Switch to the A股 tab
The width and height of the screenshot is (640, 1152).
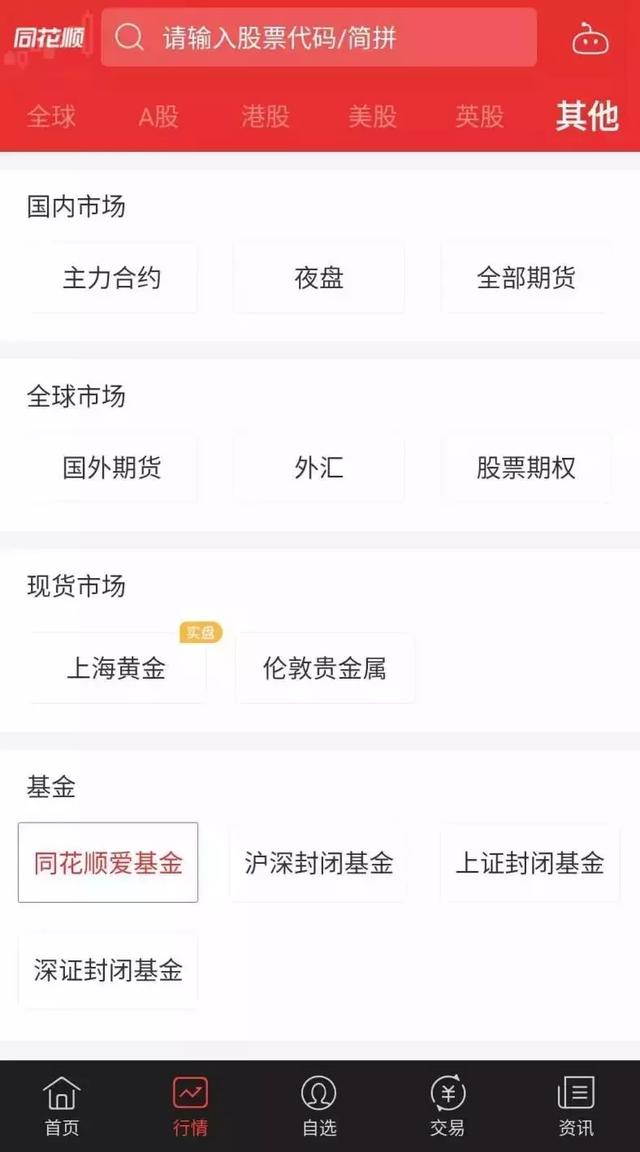click(159, 116)
